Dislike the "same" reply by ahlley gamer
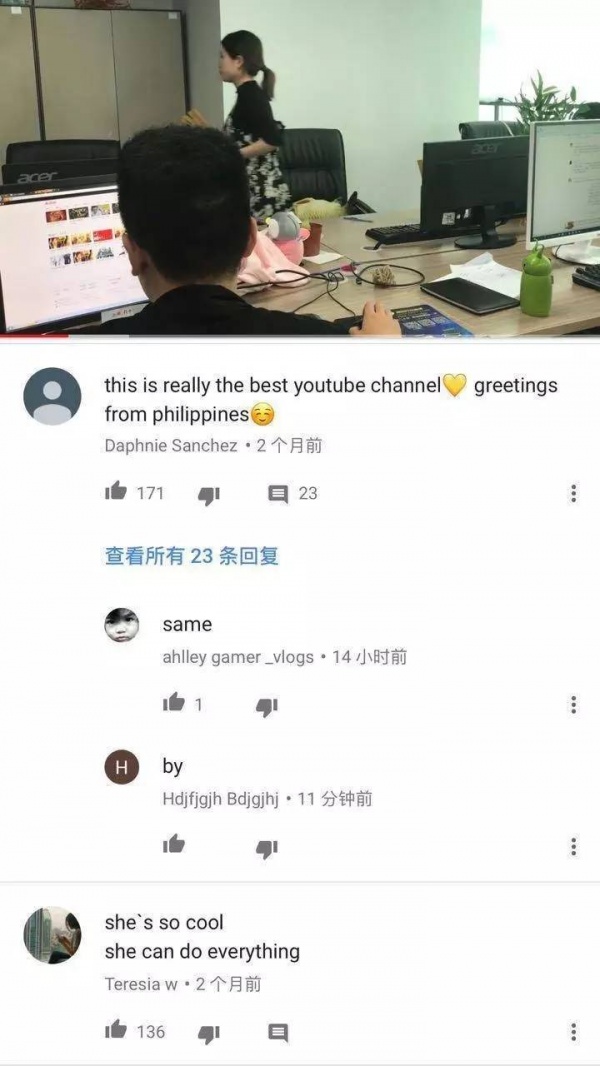Screen dimensions: 600x1066 click(x=266, y=706)
